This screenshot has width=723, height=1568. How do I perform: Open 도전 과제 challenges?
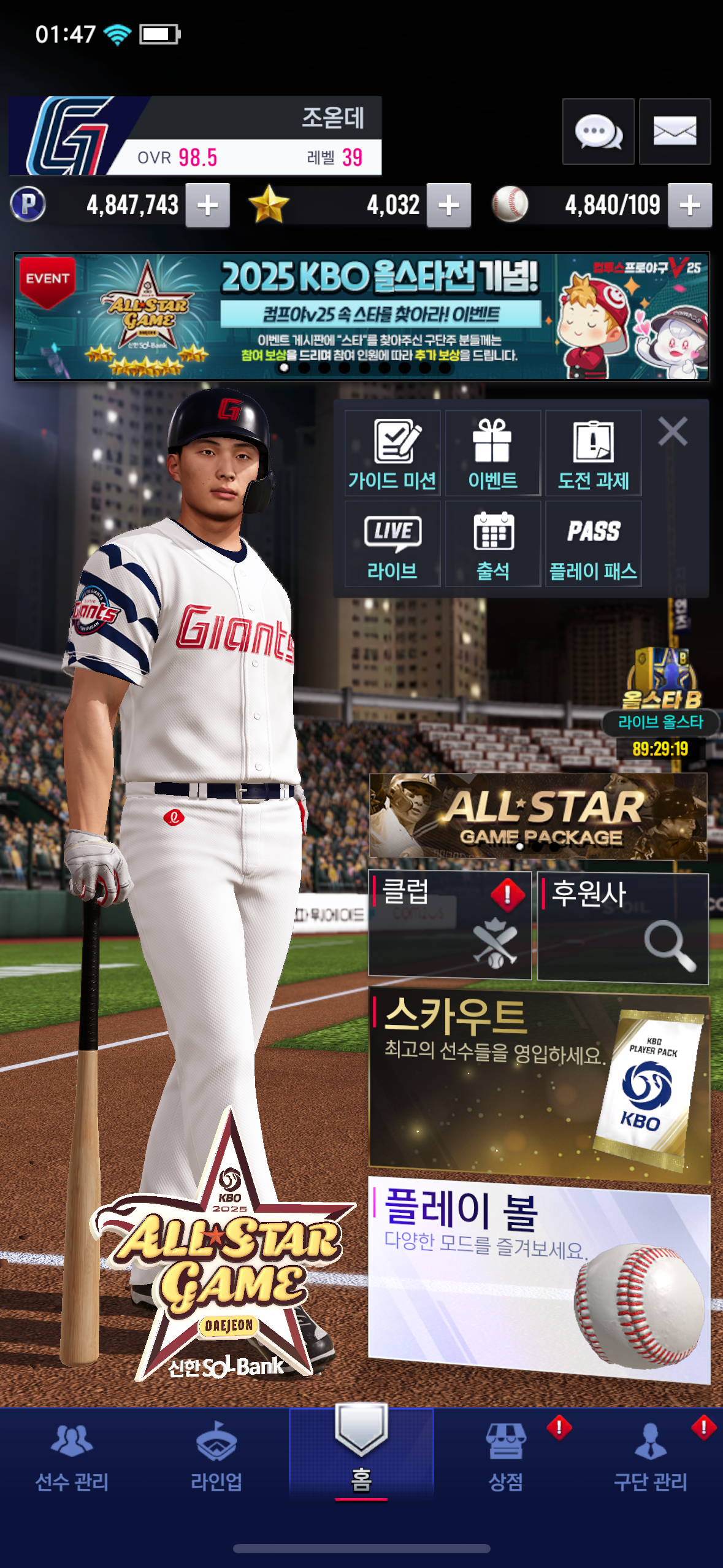[593, 454]
